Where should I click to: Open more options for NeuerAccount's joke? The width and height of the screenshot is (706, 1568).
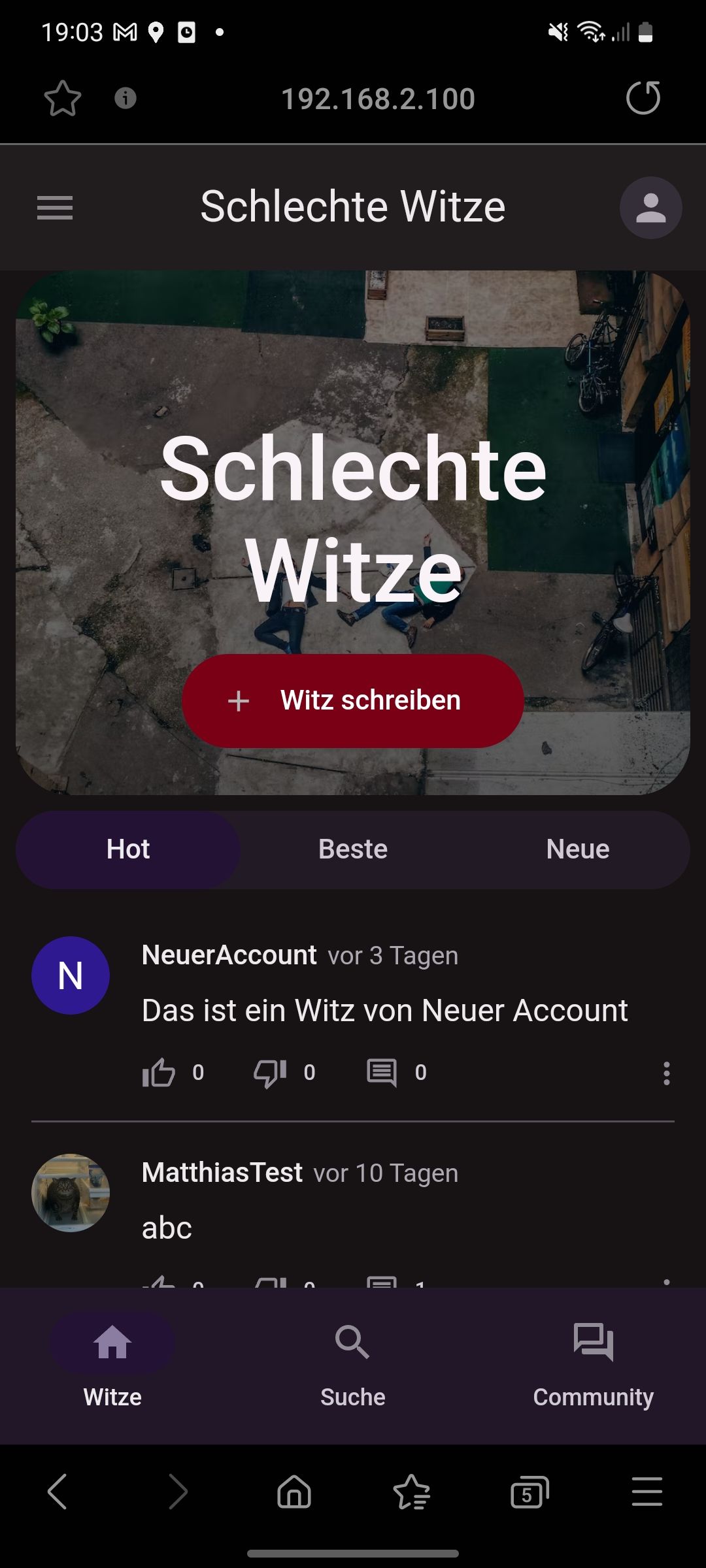[666, 1073]
